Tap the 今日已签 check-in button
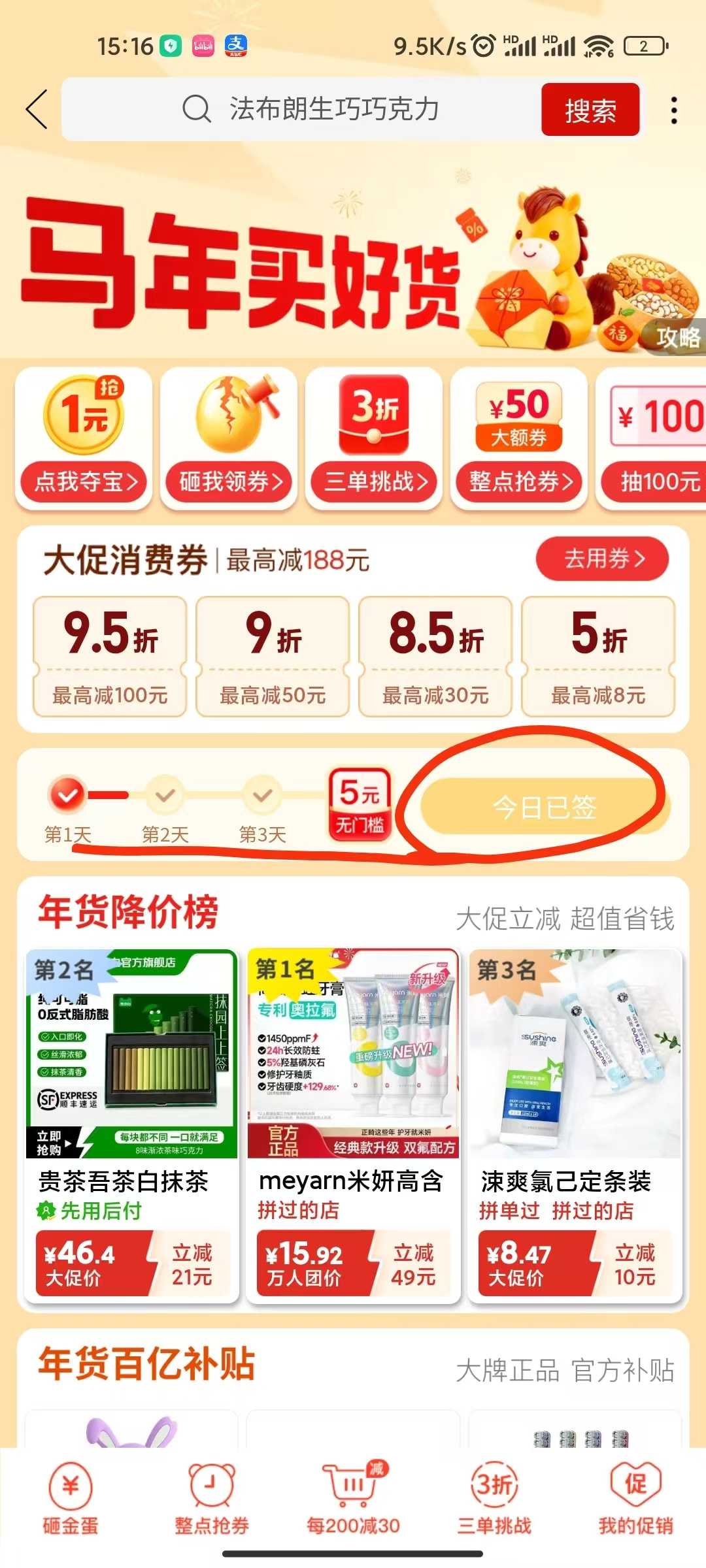 (544, 808)
